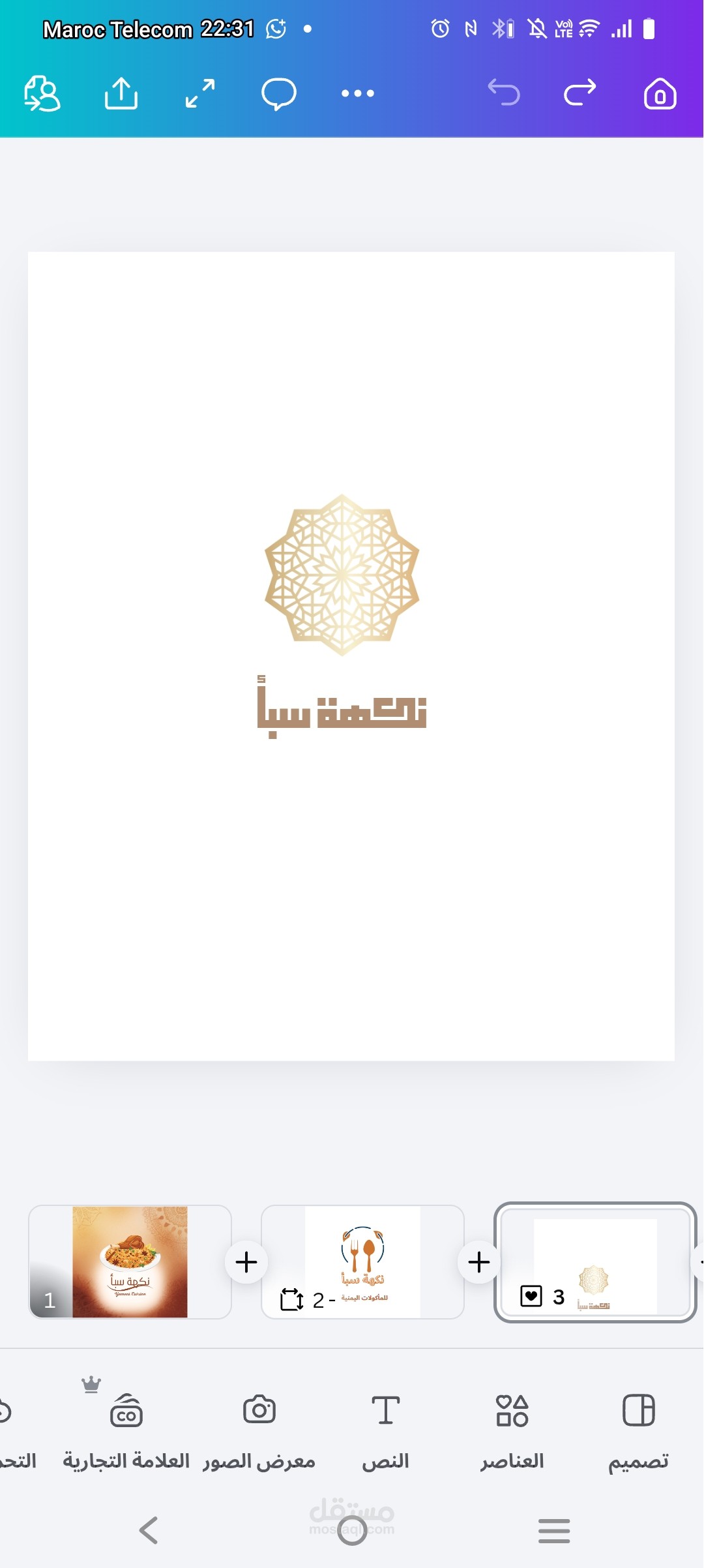Open العناصر elements panel
Image resolution: width=704 pixels, height=1568 pixels.
tap(512, 1410)
